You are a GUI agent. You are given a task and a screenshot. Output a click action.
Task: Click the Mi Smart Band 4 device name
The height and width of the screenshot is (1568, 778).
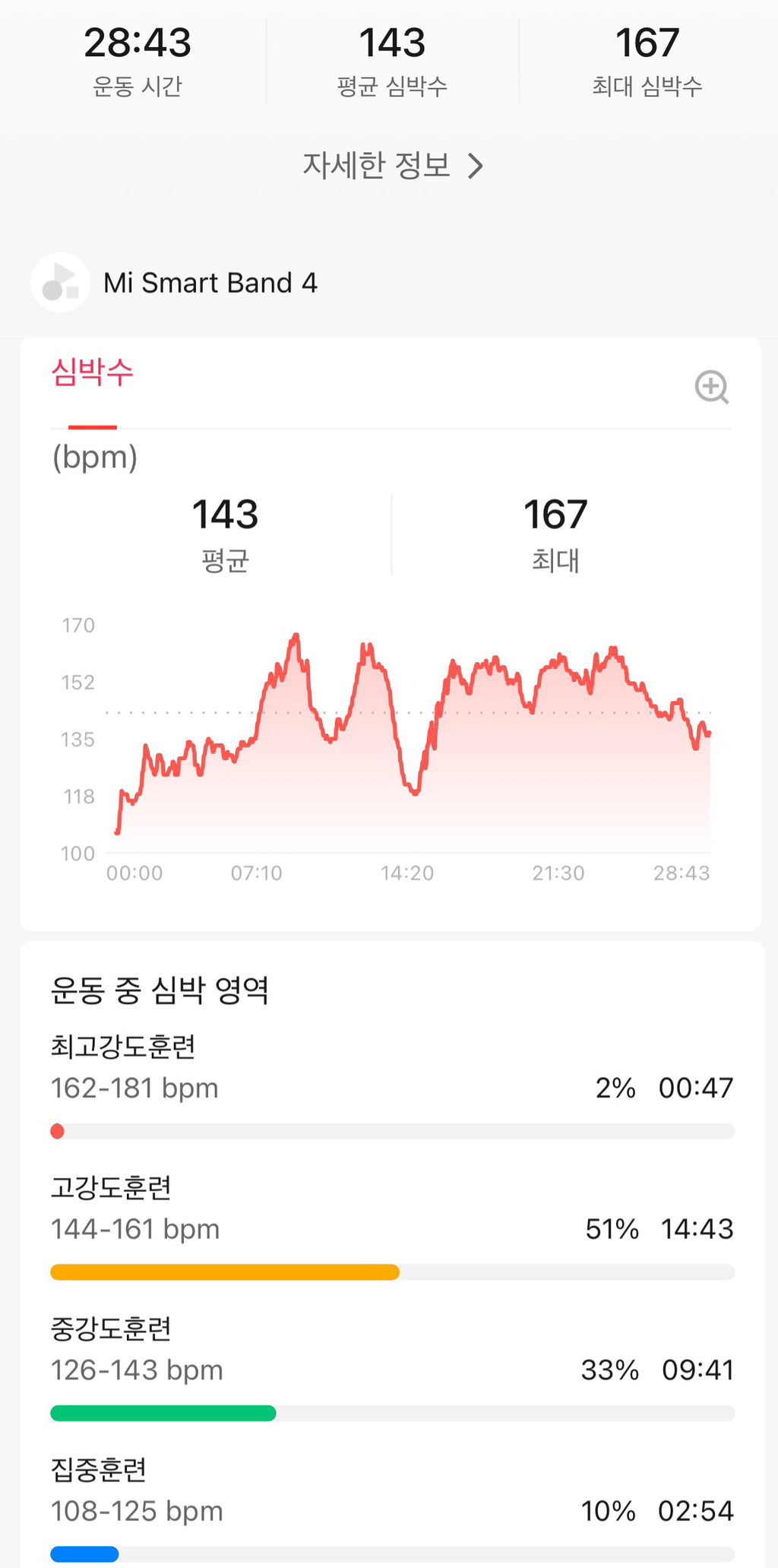pos(210,282)
